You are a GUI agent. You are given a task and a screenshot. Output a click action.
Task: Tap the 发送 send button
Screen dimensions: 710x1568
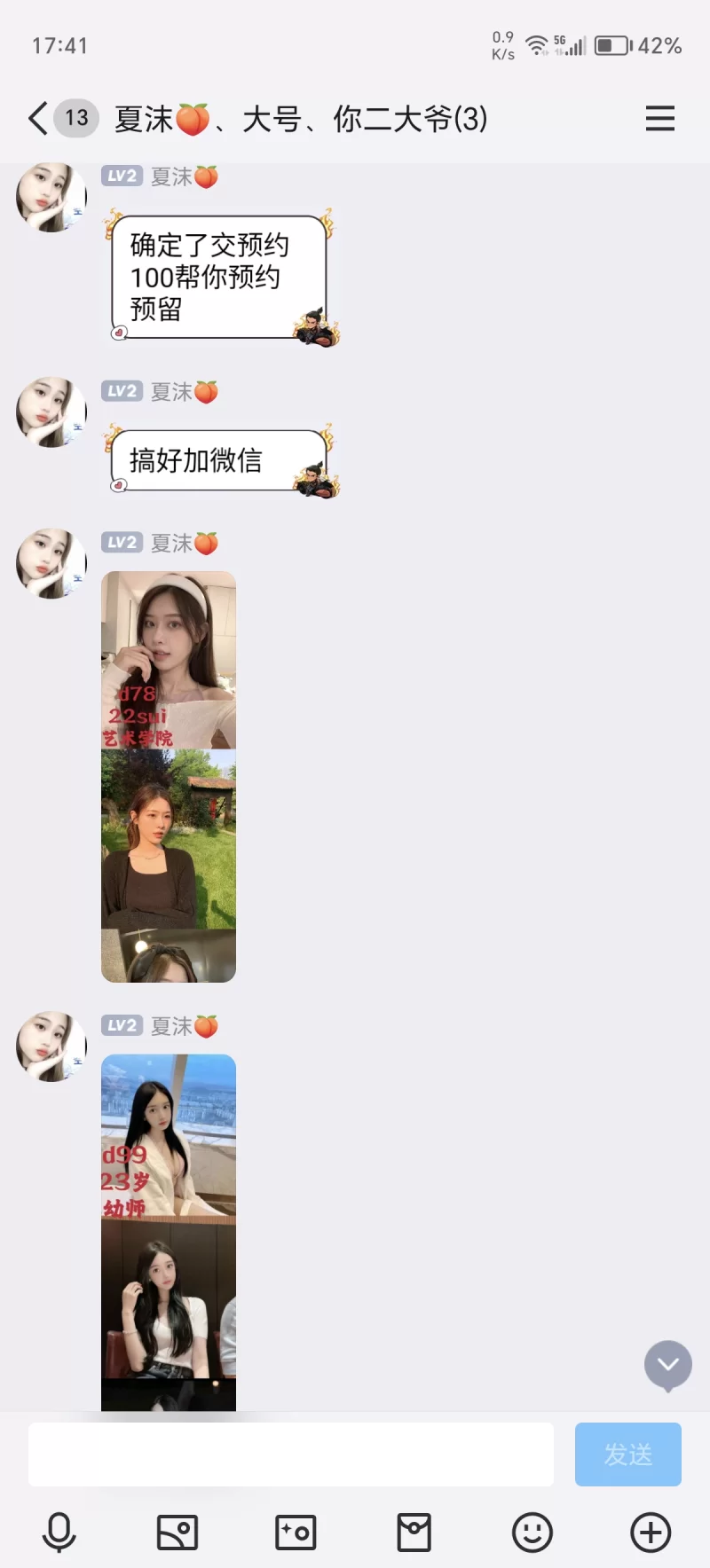[x=627, y=1454]
